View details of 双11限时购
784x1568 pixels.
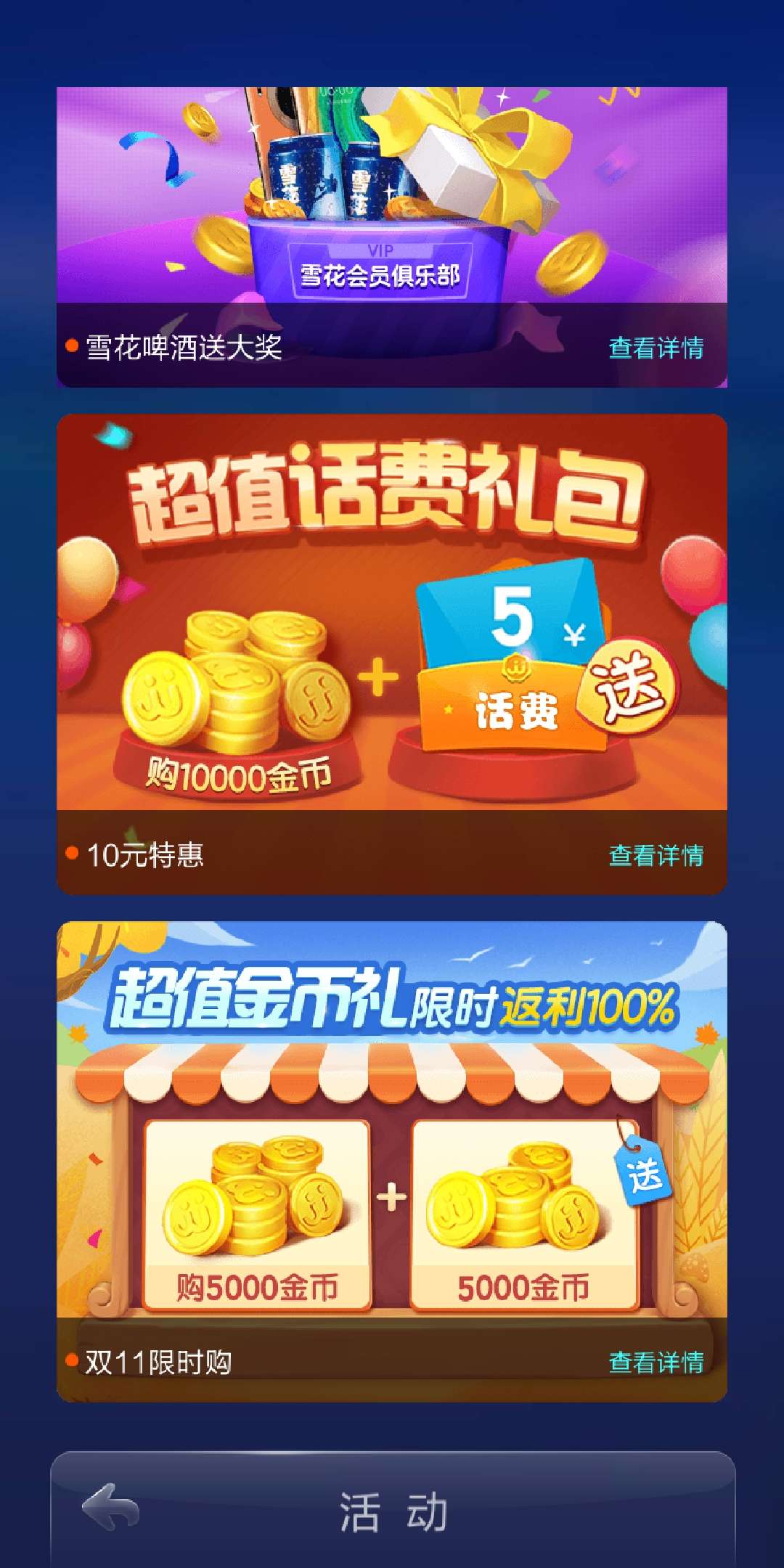pos(656,1363)
